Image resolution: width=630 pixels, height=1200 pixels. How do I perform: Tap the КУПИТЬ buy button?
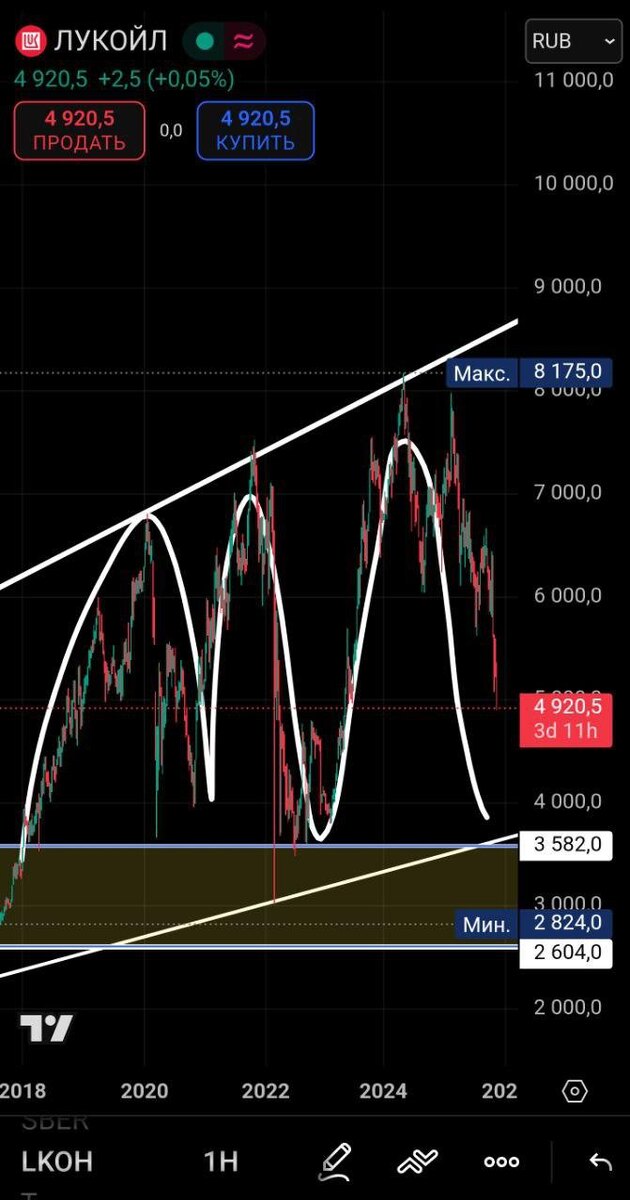click(256, 130)
